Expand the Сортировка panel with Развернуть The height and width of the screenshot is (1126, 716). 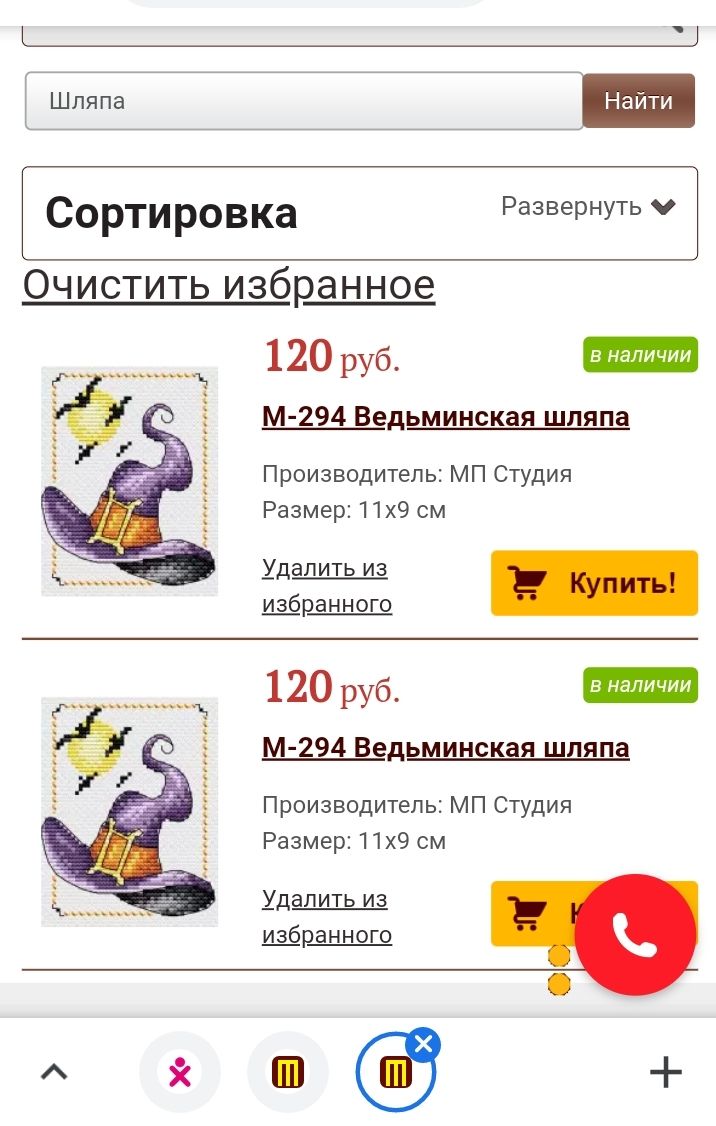coord(588,207)
